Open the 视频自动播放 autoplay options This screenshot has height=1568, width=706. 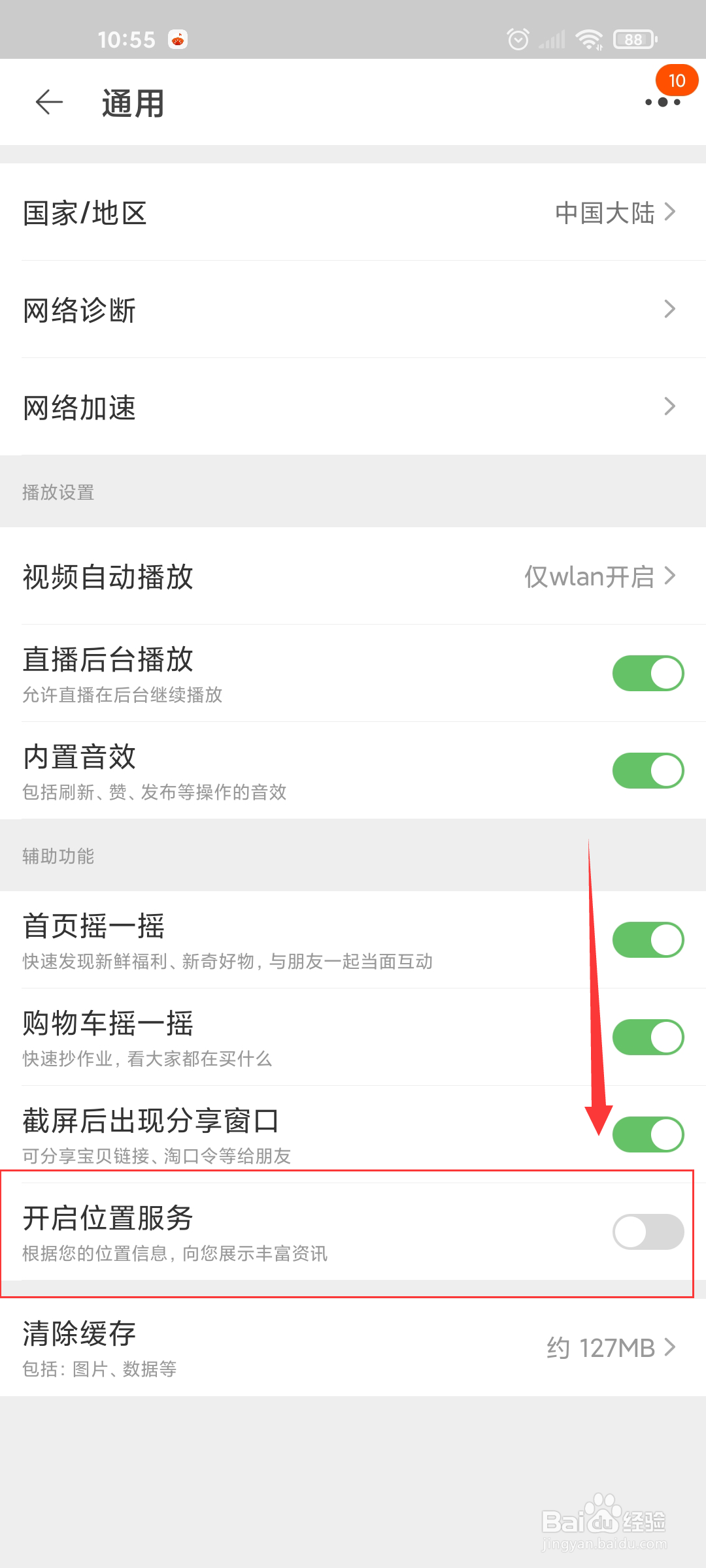tap(353, 576)
